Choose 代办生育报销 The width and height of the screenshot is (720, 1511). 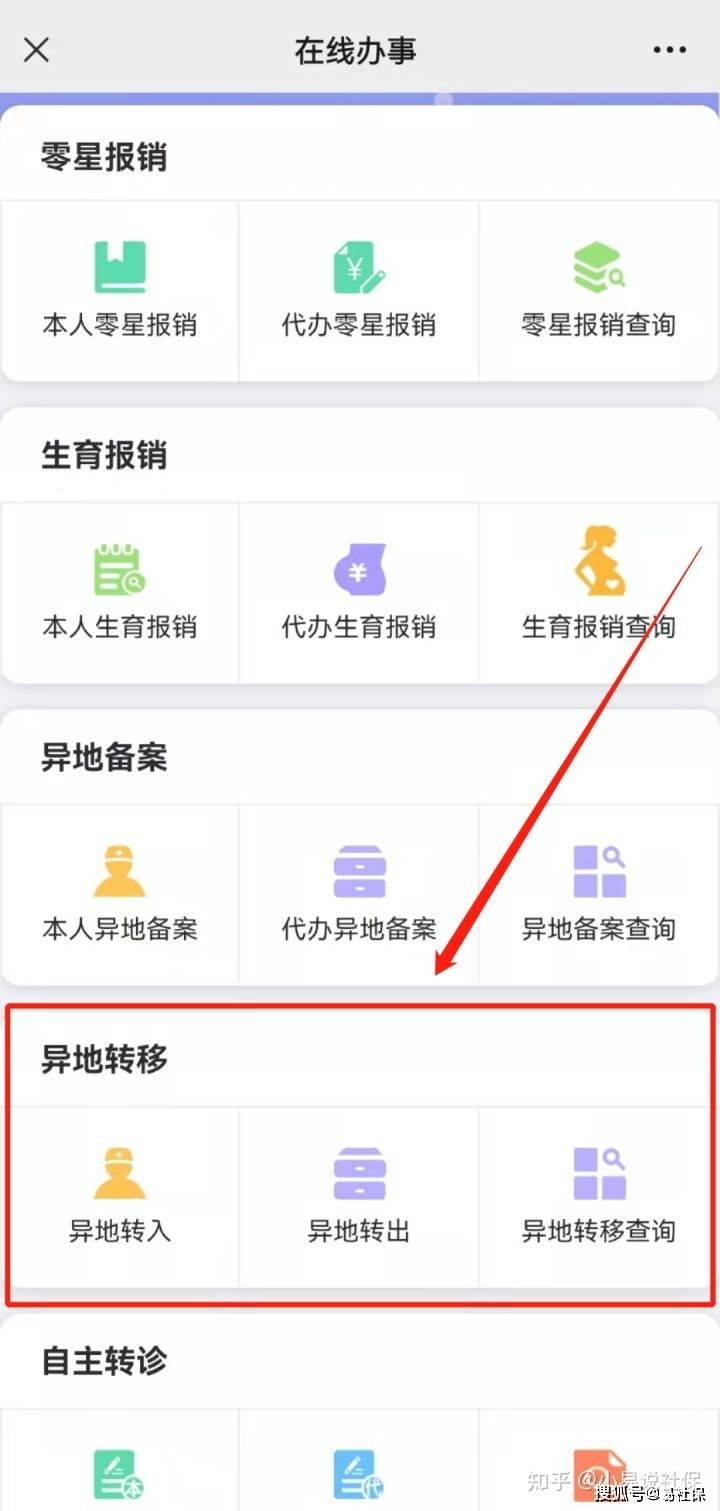359,590
